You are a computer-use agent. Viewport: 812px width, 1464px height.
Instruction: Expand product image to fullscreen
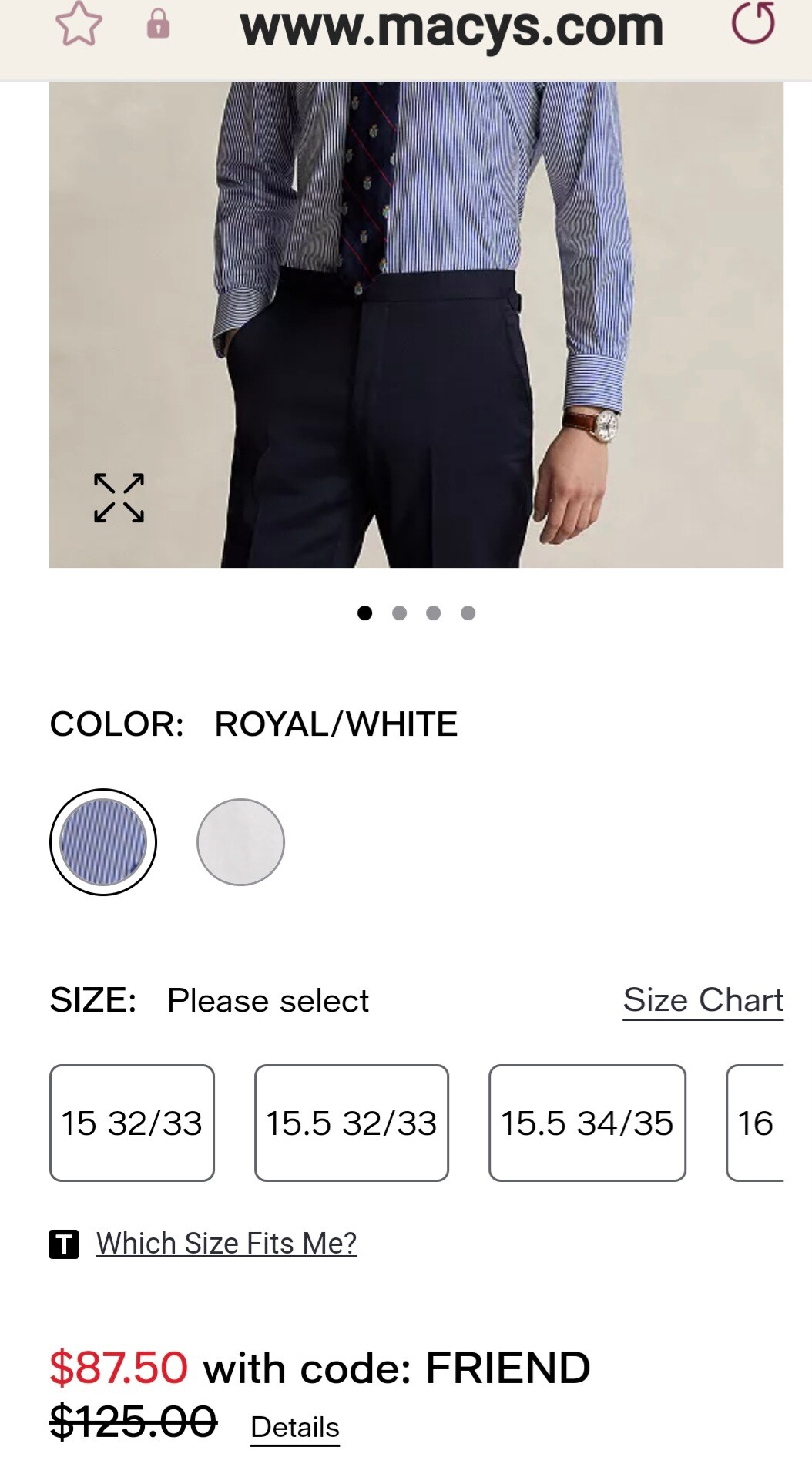[x=119, y=498]
